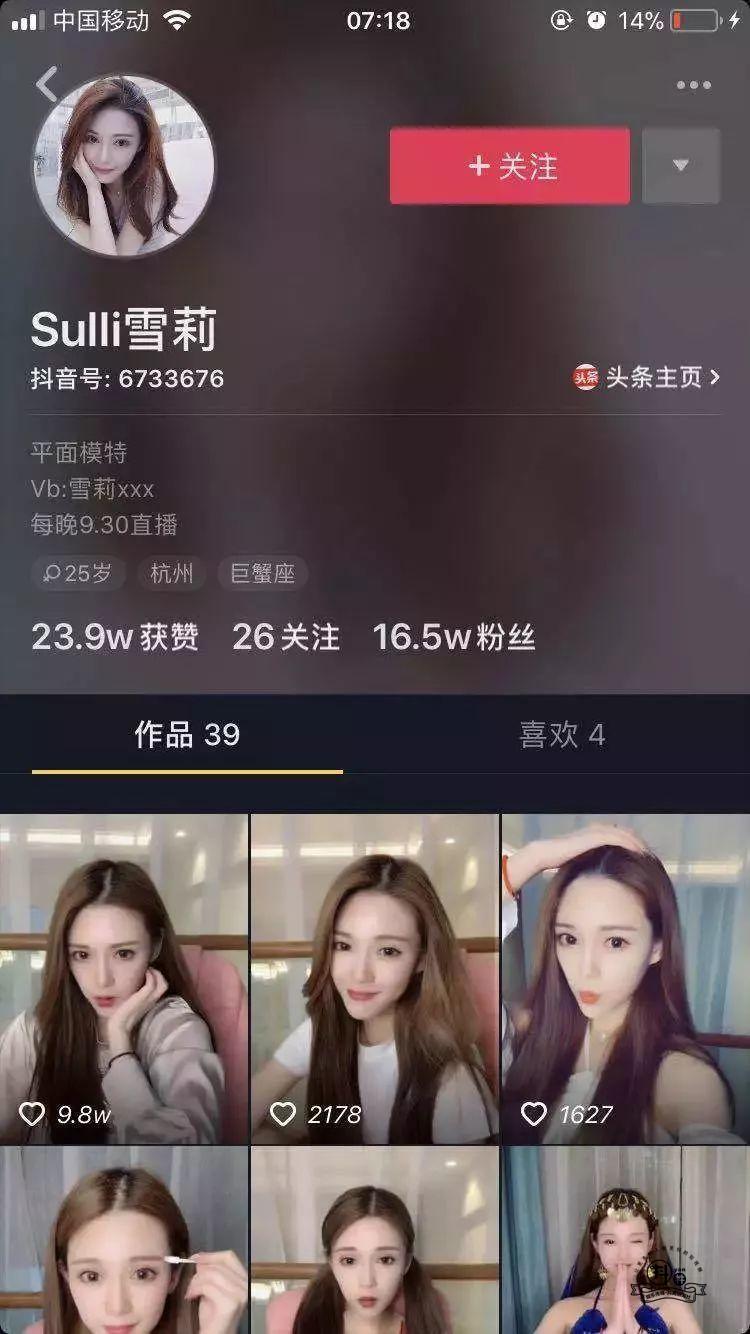Open the video with 2178 likes
This screenshot has height=1334, width=750.
pos(374,978)
